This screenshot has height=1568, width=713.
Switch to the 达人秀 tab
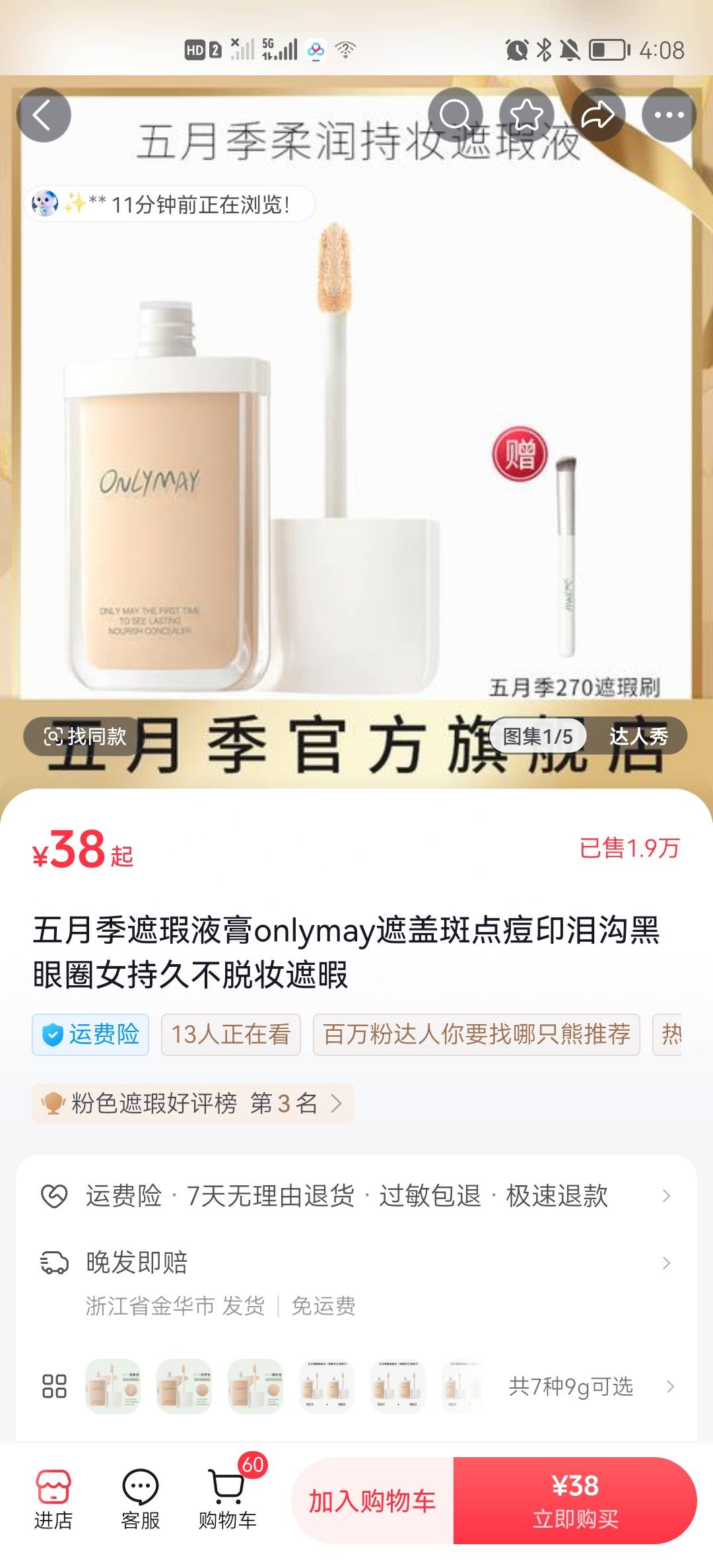[638, 736]
